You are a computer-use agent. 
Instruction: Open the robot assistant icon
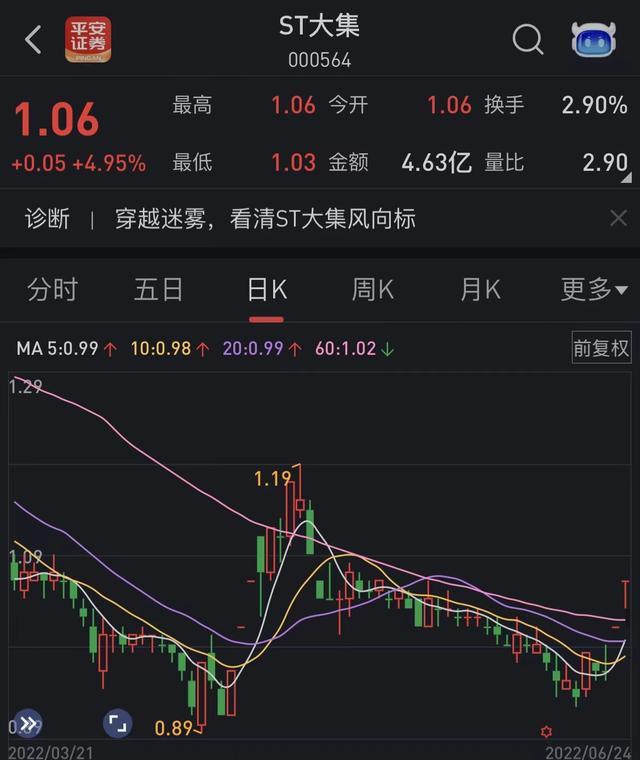coord(593,40)
